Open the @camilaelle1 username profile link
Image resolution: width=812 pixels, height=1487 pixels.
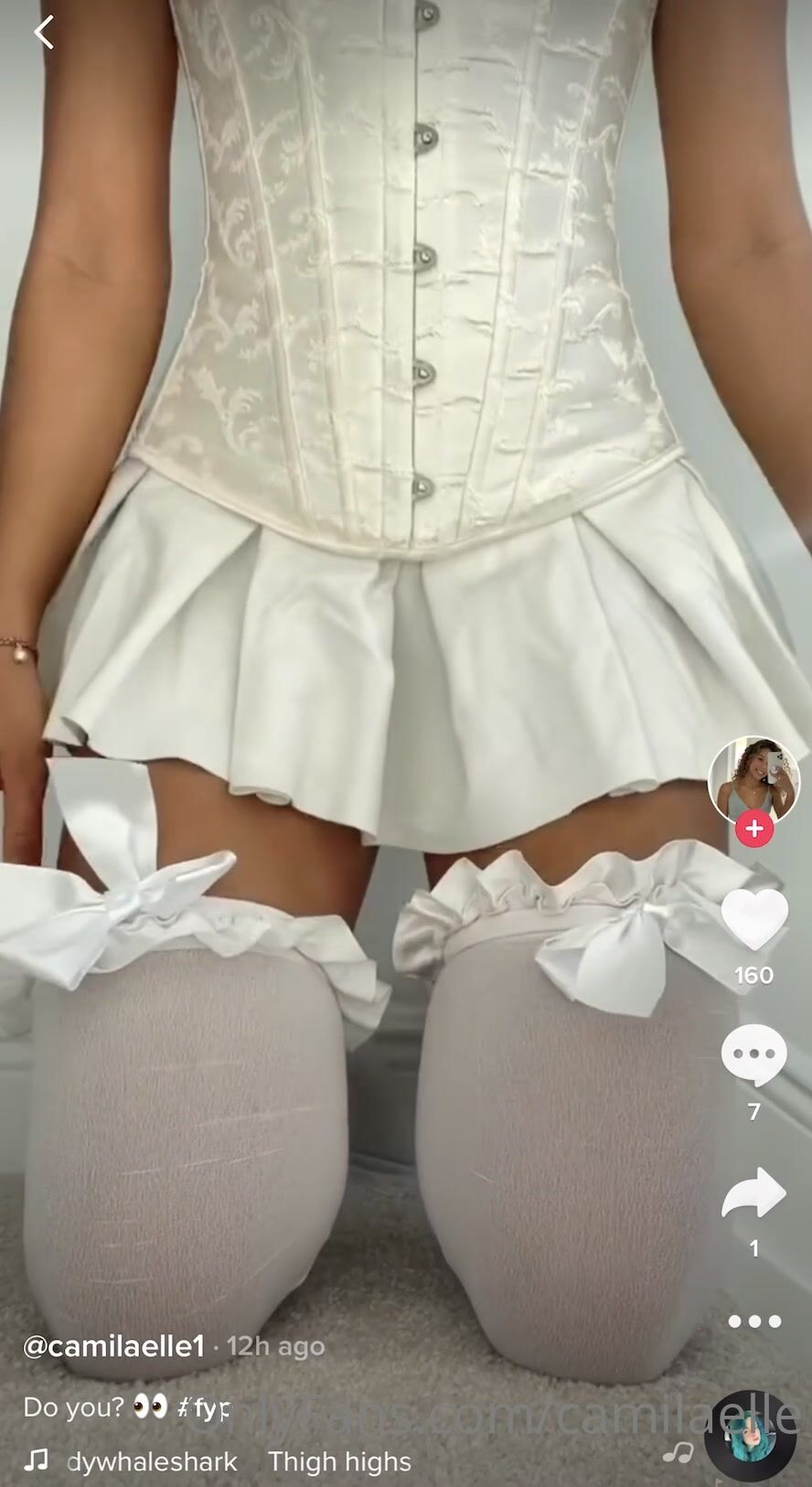coord(112,1346)
